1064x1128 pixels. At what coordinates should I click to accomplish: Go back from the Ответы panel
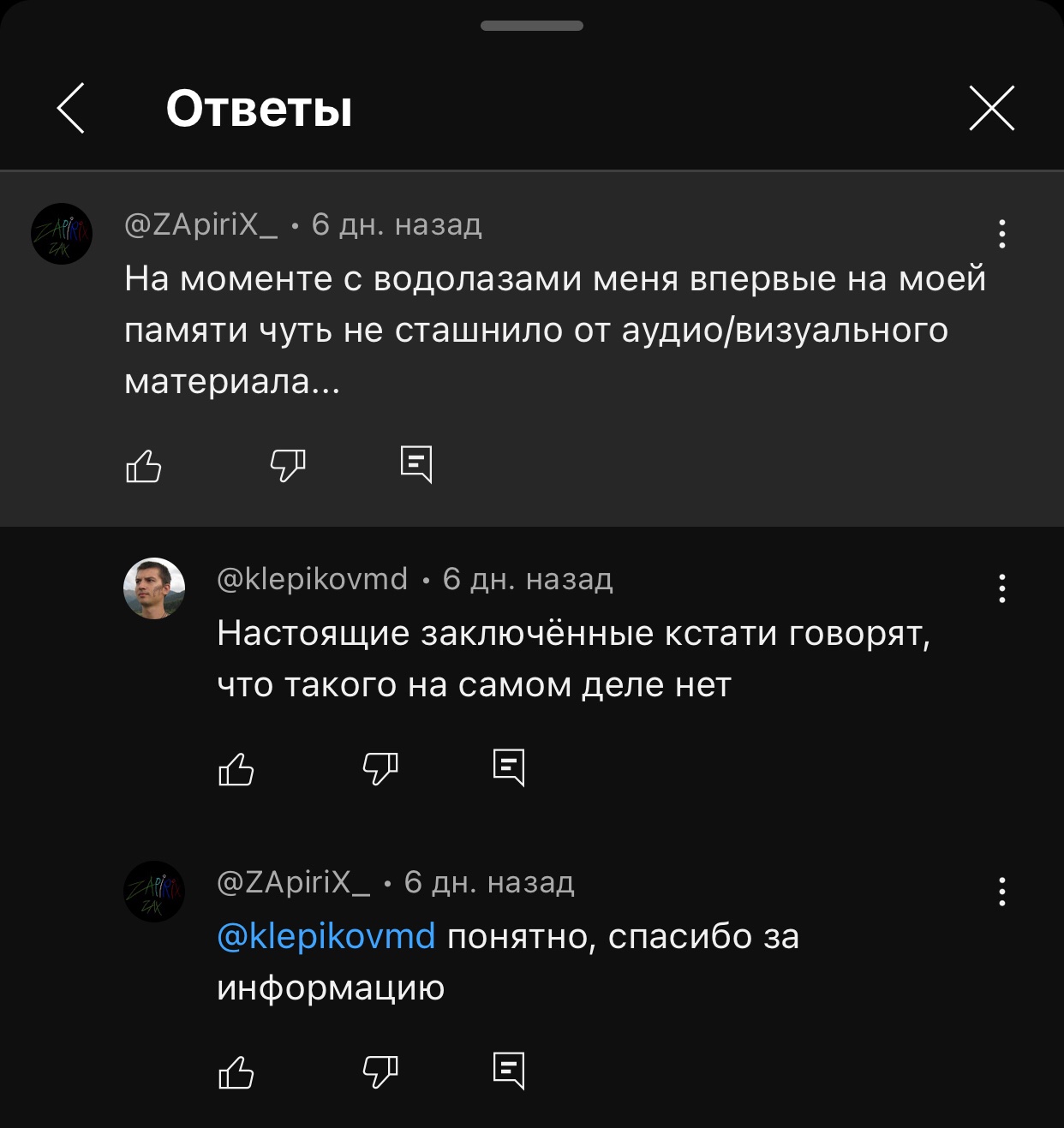pyautogui.click(x=71, y=108)
